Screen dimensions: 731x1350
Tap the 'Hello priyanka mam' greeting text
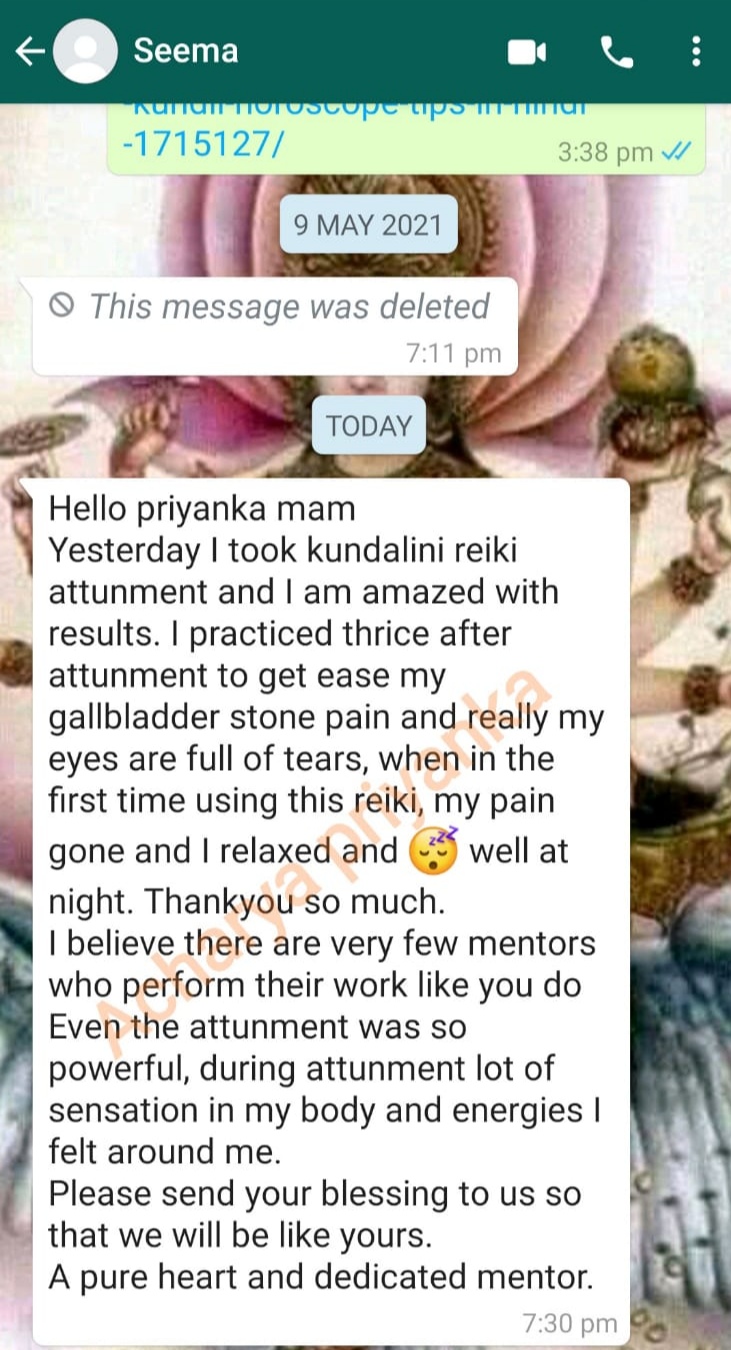pyautogui.click(x=200, y=508)
